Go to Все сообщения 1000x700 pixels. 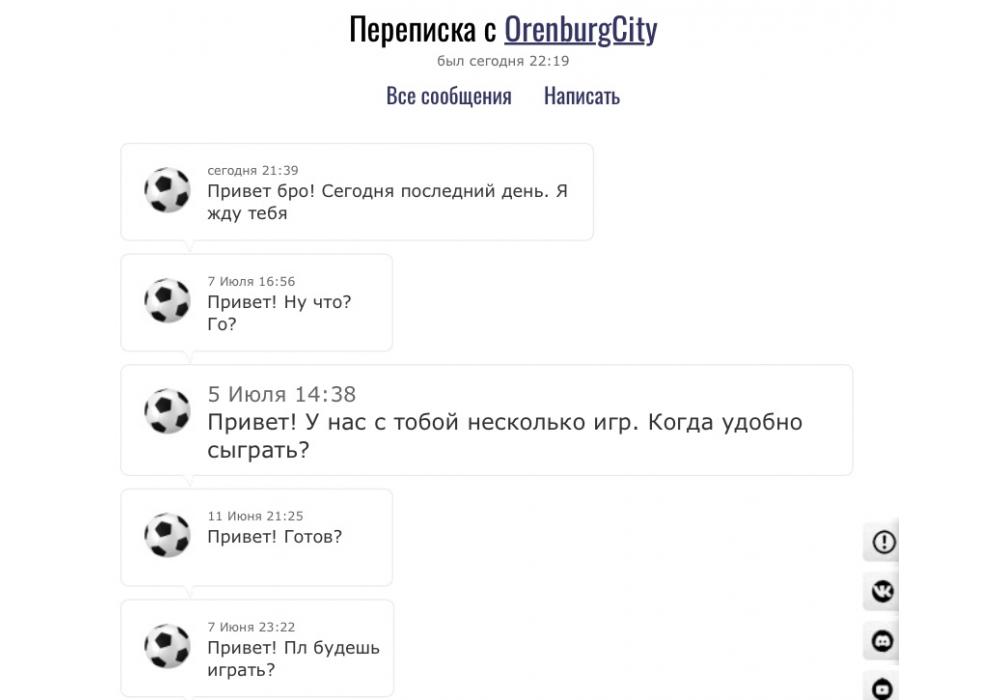point(448,96)
